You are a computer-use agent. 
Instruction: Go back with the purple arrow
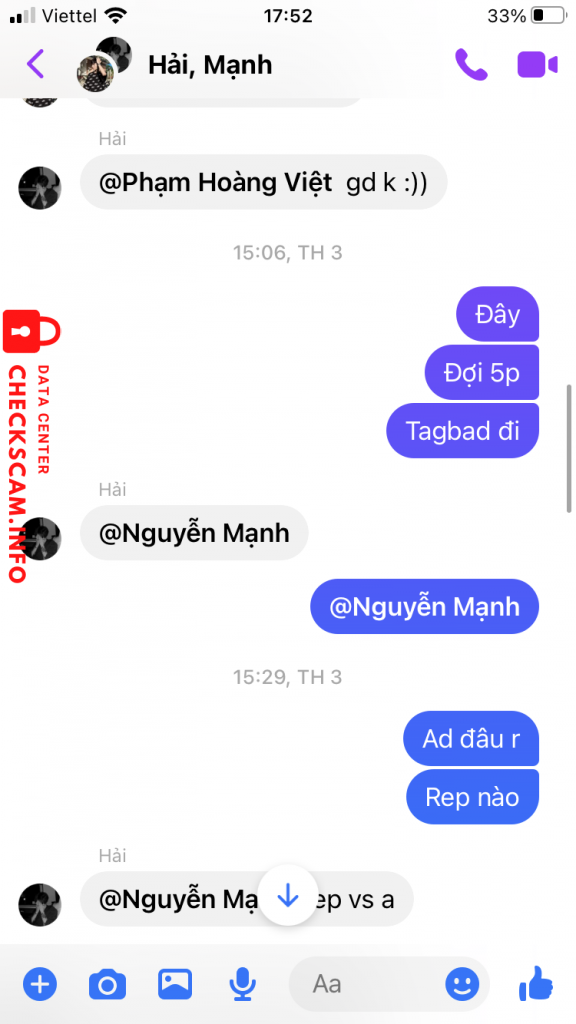pyautogui.click(x=35, y=64)
